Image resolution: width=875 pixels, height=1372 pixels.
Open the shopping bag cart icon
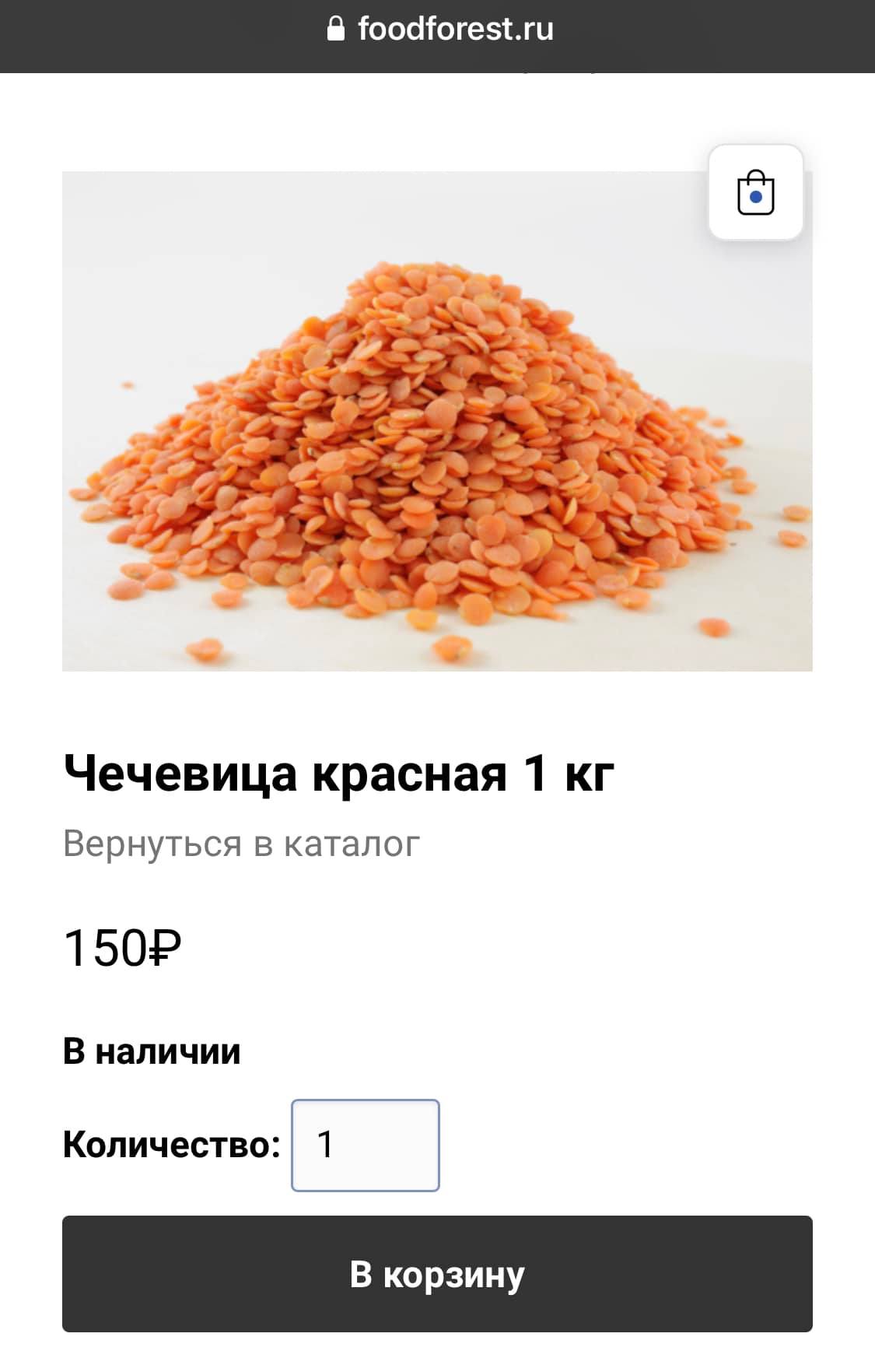click(x=755, y=192)
